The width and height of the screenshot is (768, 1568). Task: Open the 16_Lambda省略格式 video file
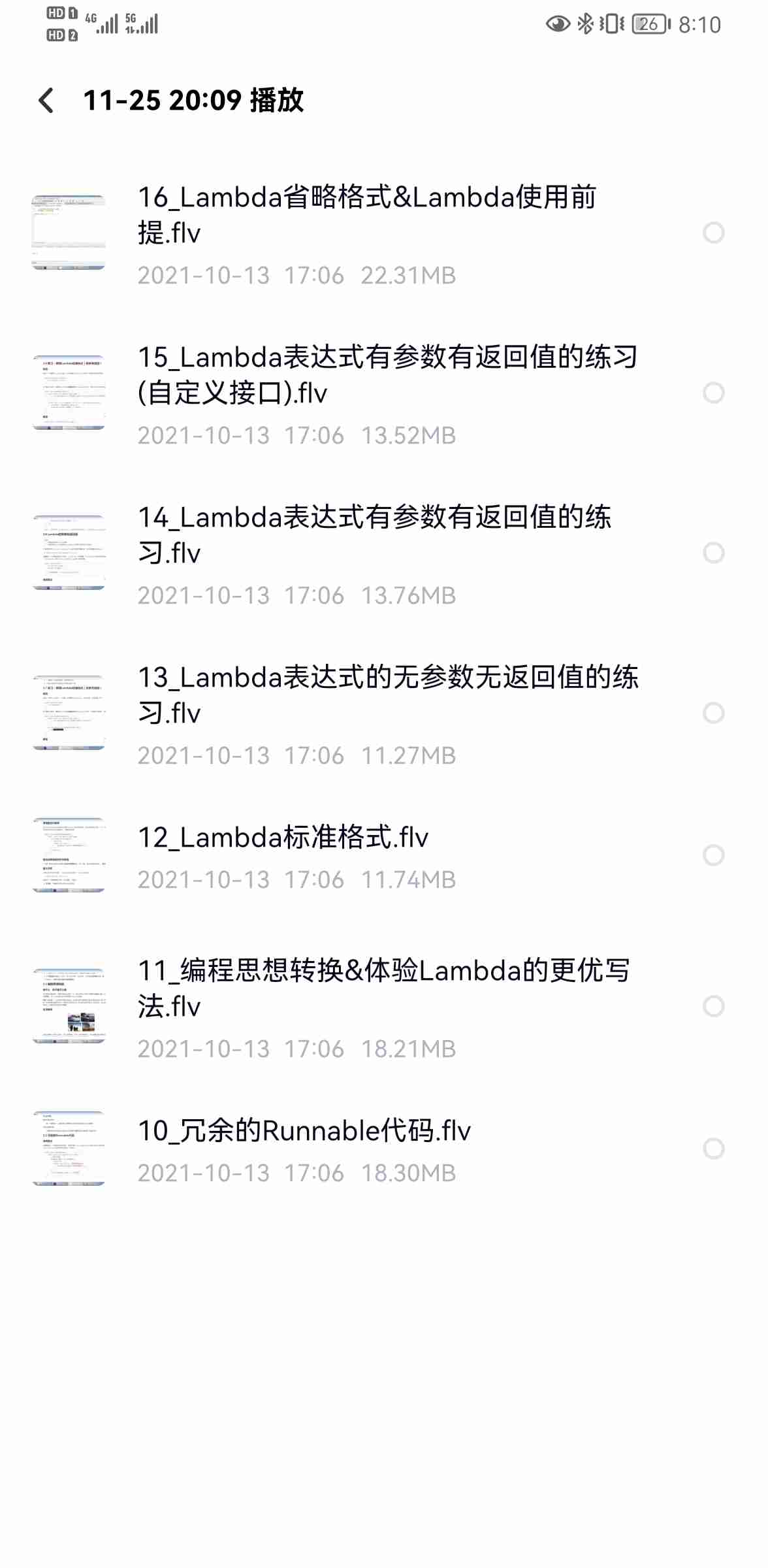[x=366, y=215]
